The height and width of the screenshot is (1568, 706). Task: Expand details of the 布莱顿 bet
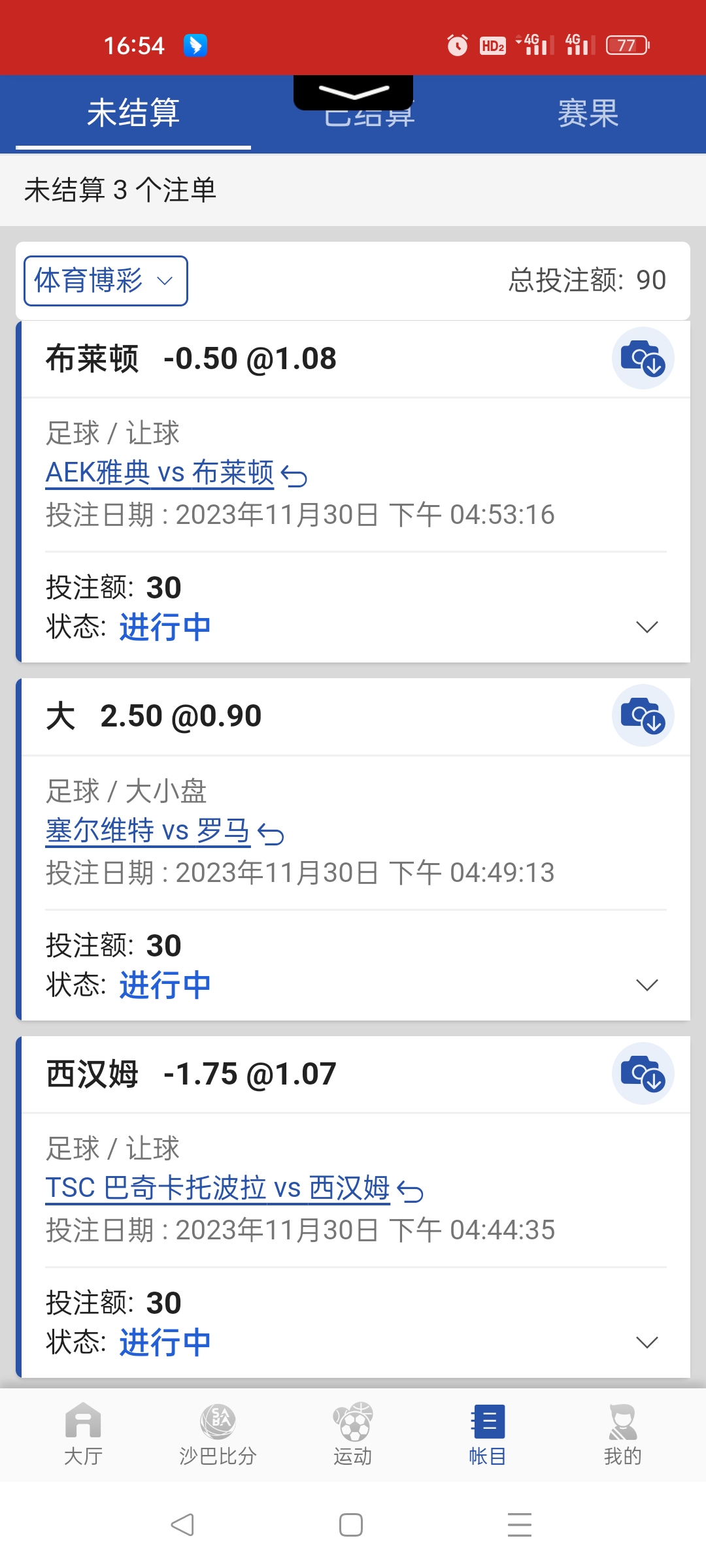[647, 627]
